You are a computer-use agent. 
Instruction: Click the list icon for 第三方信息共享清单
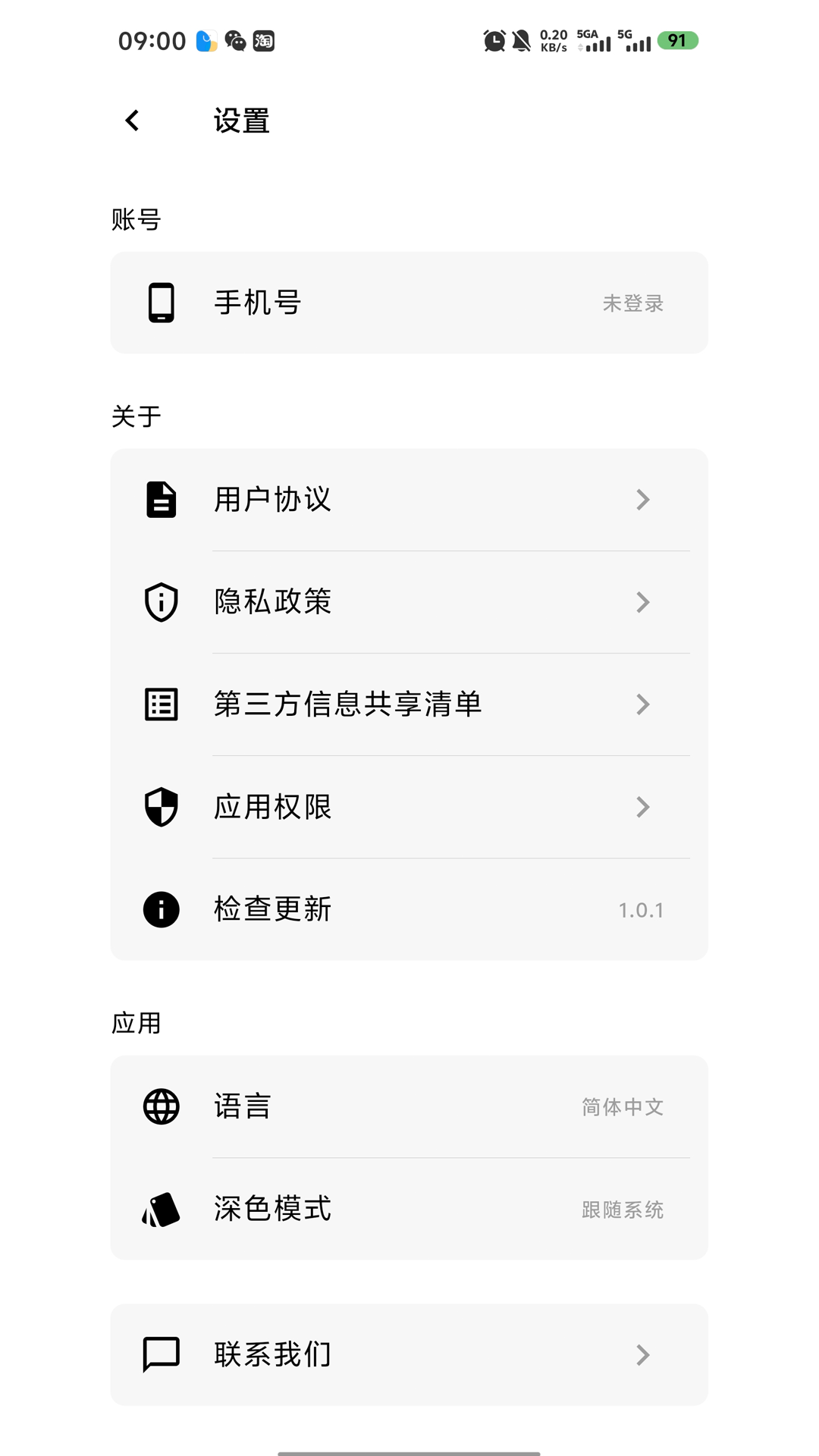pyautogui.click(x=161, y=704)
